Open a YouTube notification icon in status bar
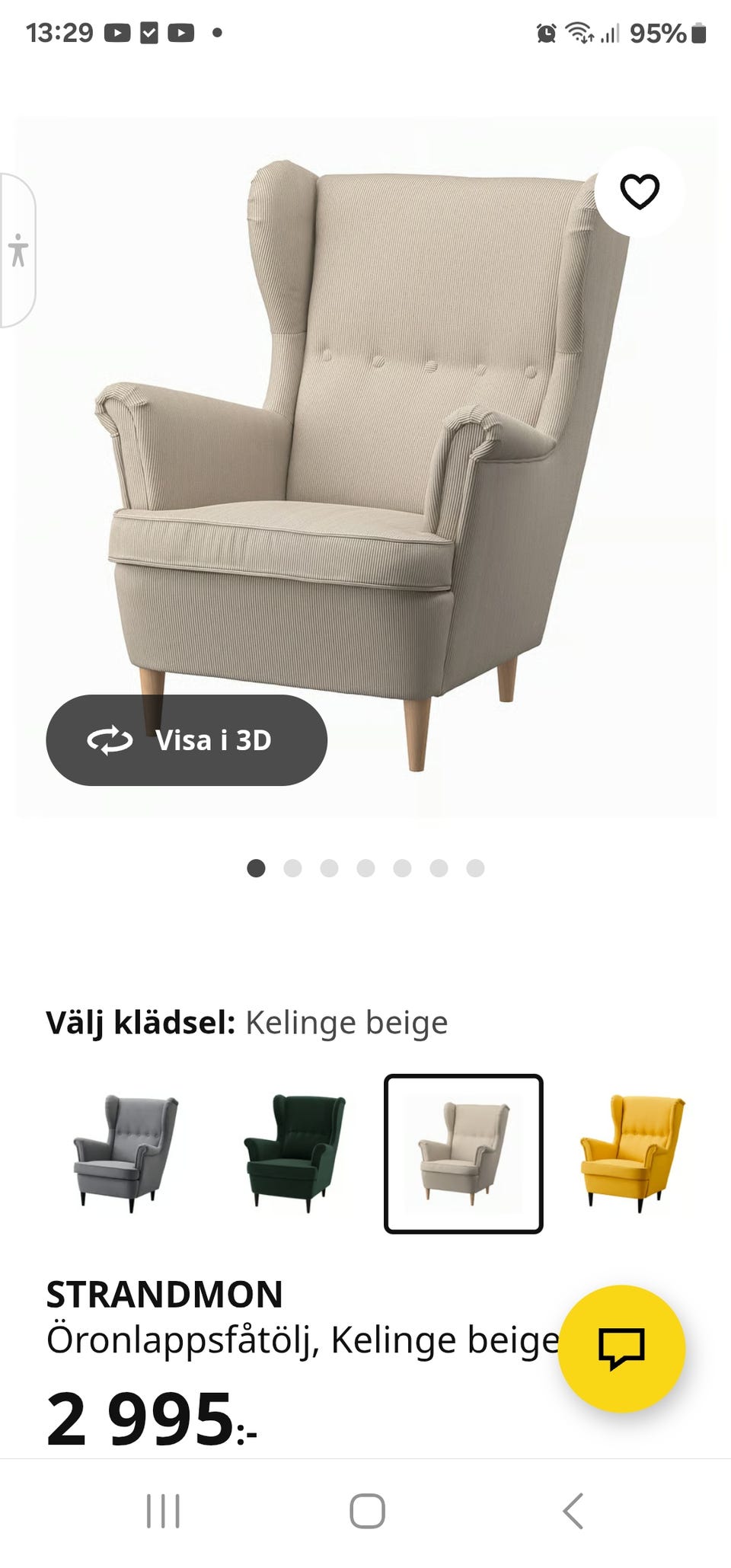The height and width of the screenshot is (1568, 731). pos(118,32)
